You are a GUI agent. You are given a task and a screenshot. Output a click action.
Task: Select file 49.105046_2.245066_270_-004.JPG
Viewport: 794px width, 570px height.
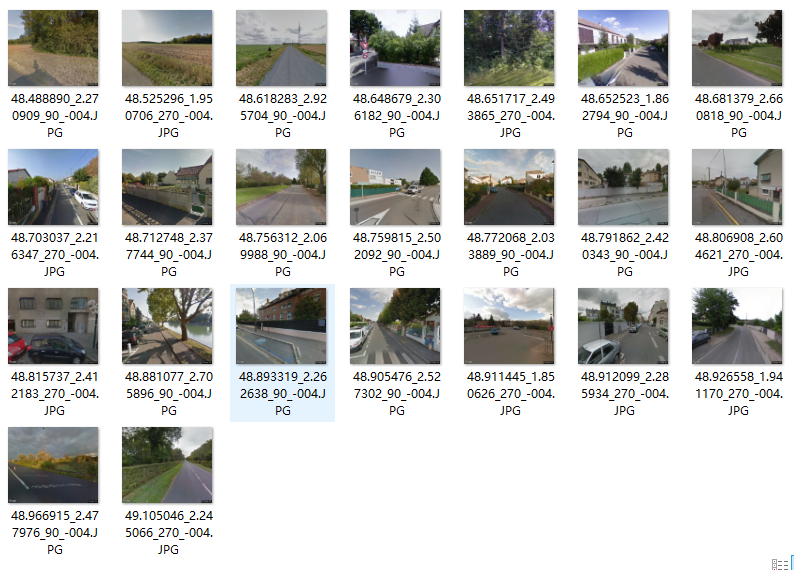point(167,464)
